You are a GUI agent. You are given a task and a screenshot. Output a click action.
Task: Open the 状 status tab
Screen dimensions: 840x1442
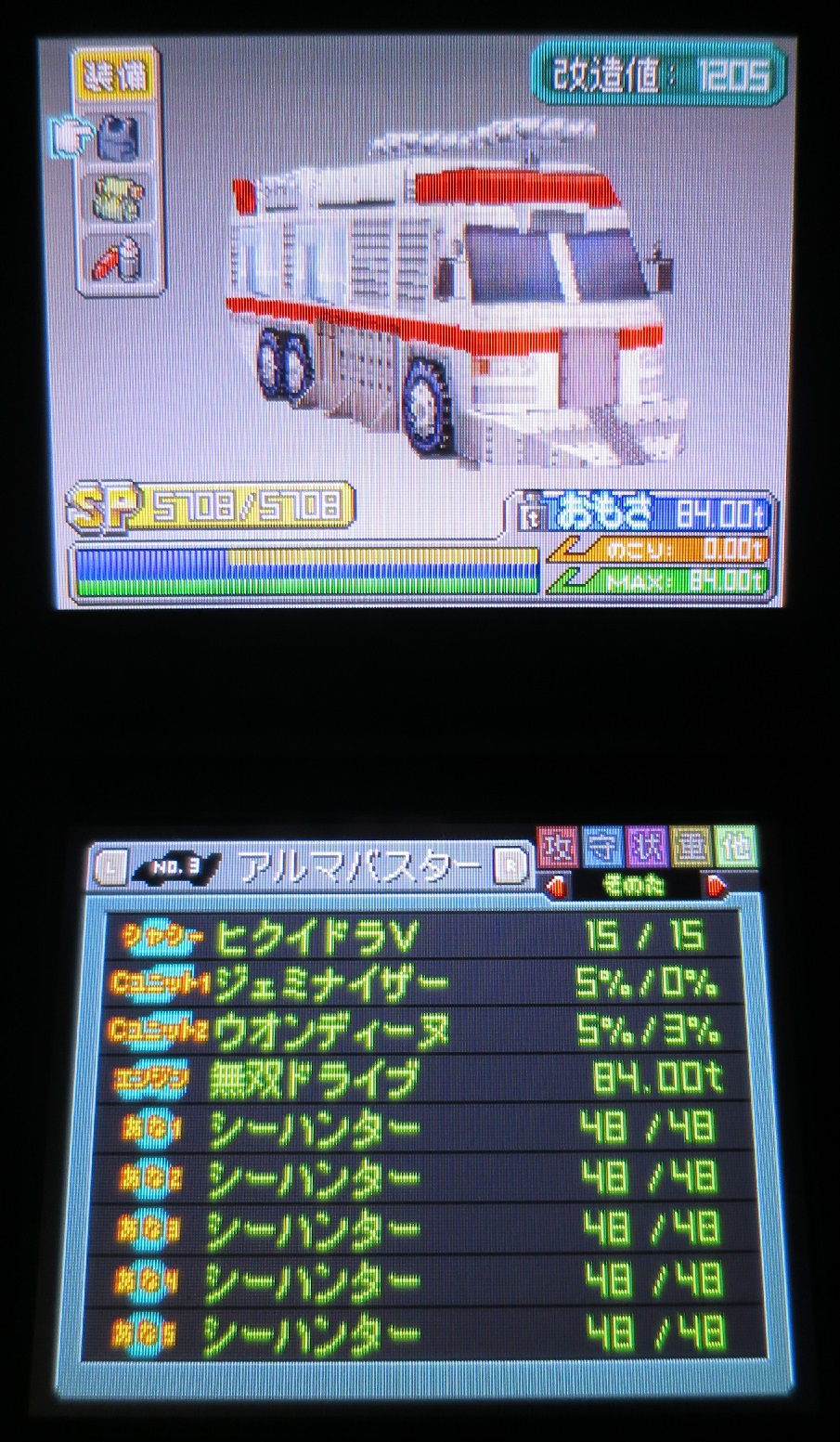tap(647, 847)
